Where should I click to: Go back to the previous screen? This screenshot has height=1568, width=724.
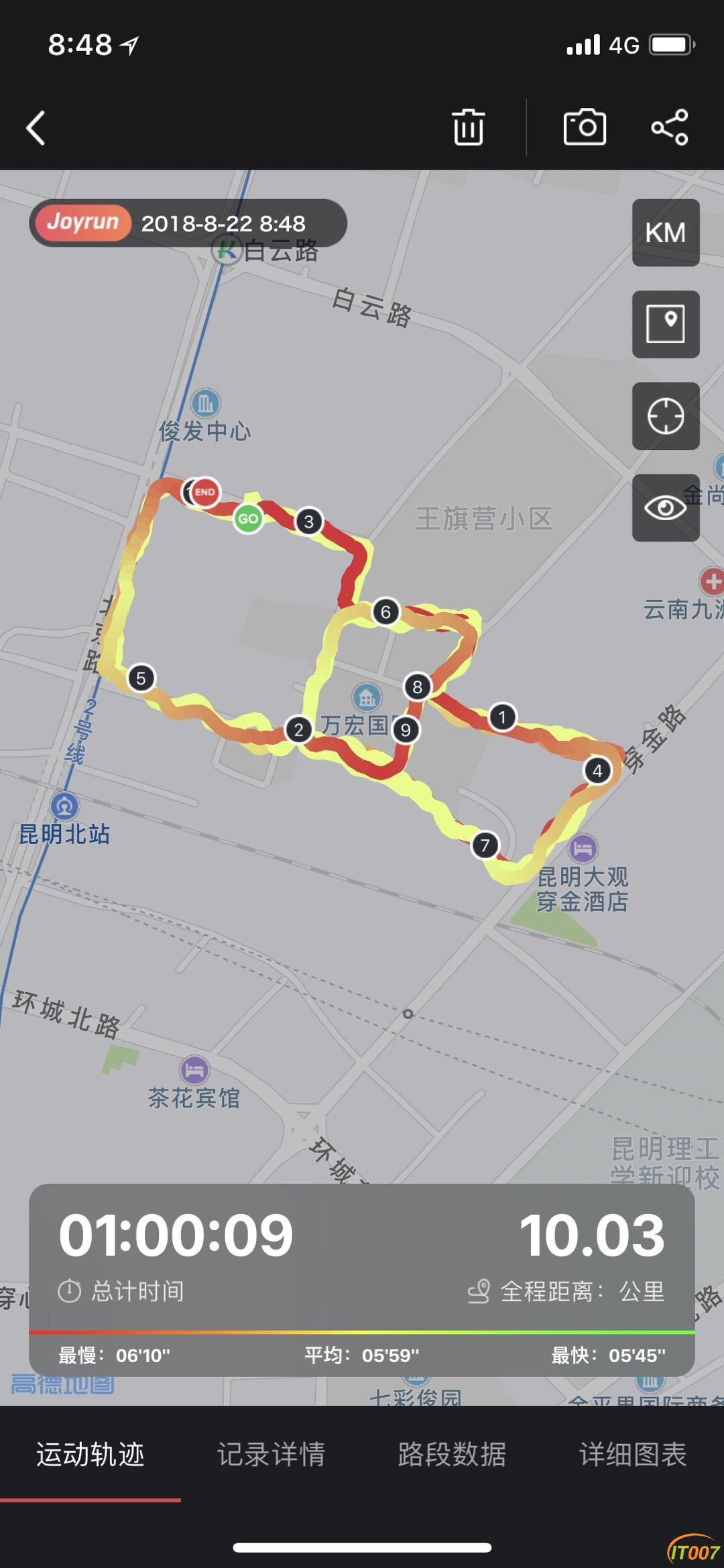pyautogui.click(x=36, y=127)
